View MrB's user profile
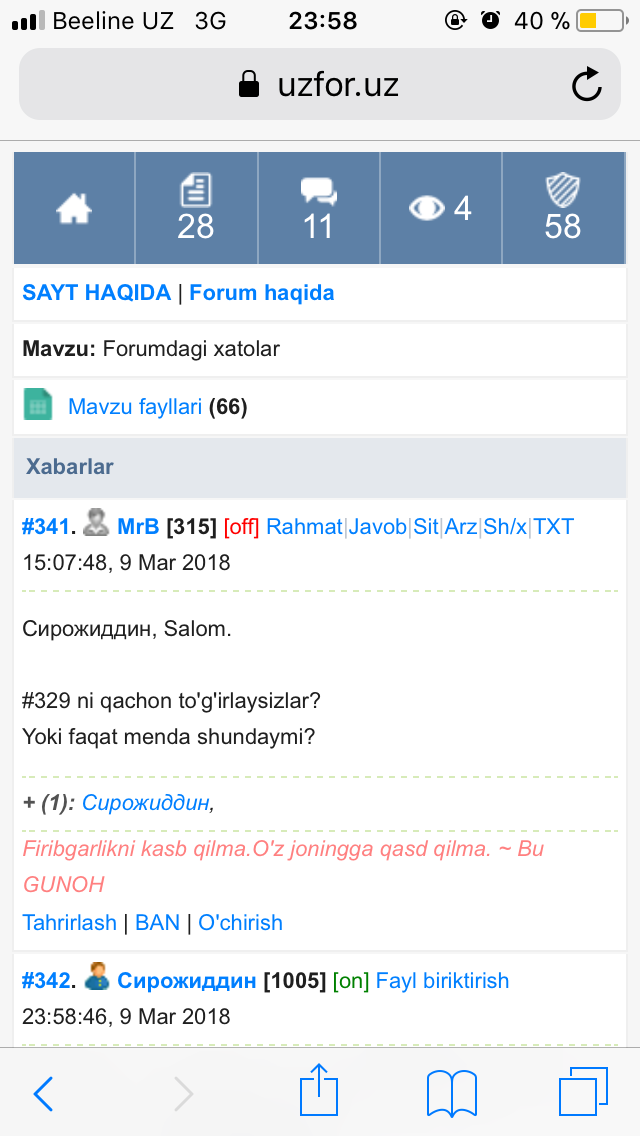The width and height of the screenshot is (640, 1136). point(138,527)
